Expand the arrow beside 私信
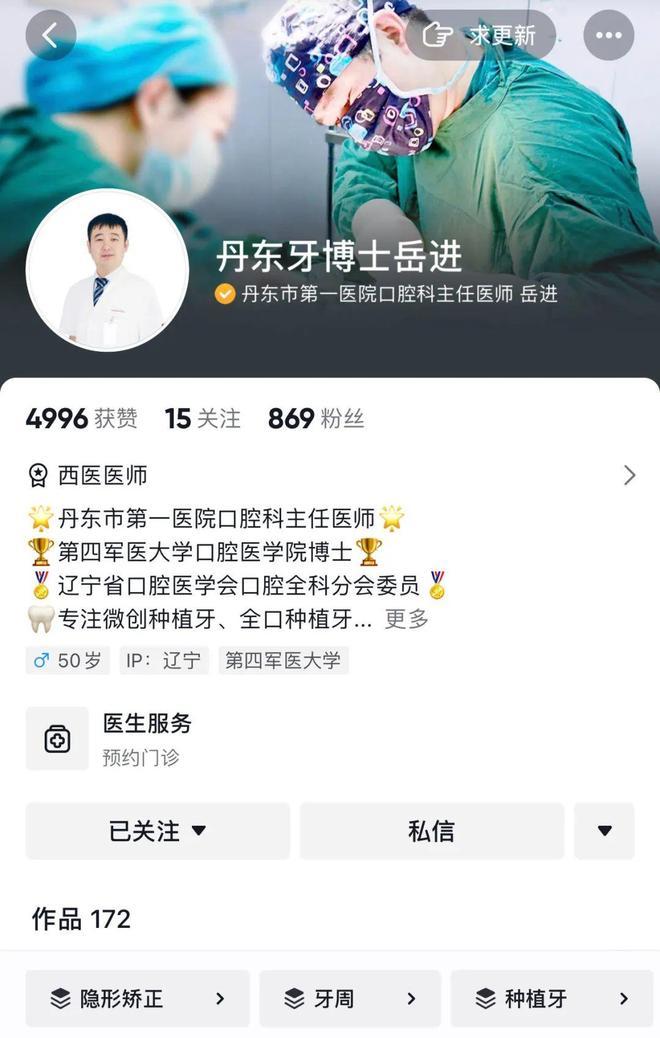 point(604,831)
